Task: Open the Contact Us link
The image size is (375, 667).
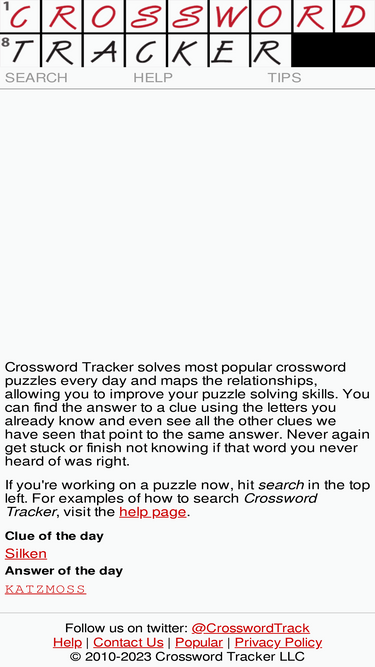Action: point(128,642)
